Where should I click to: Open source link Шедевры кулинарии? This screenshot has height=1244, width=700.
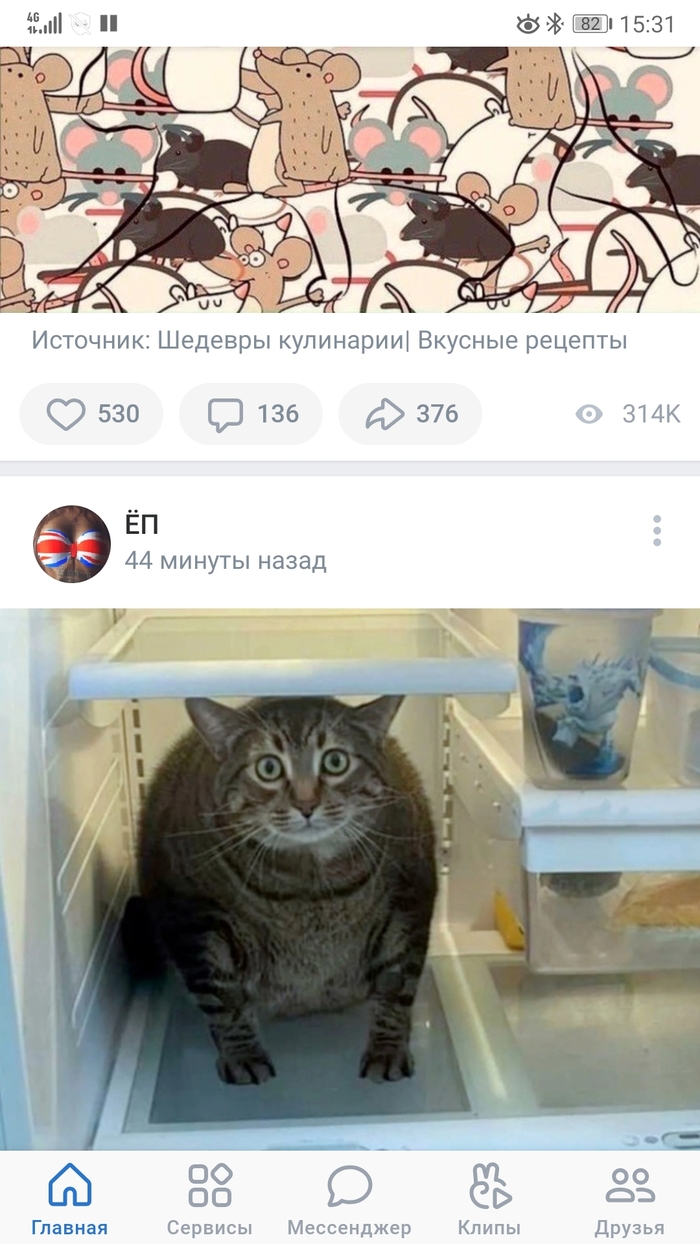[x=328, y=341]
